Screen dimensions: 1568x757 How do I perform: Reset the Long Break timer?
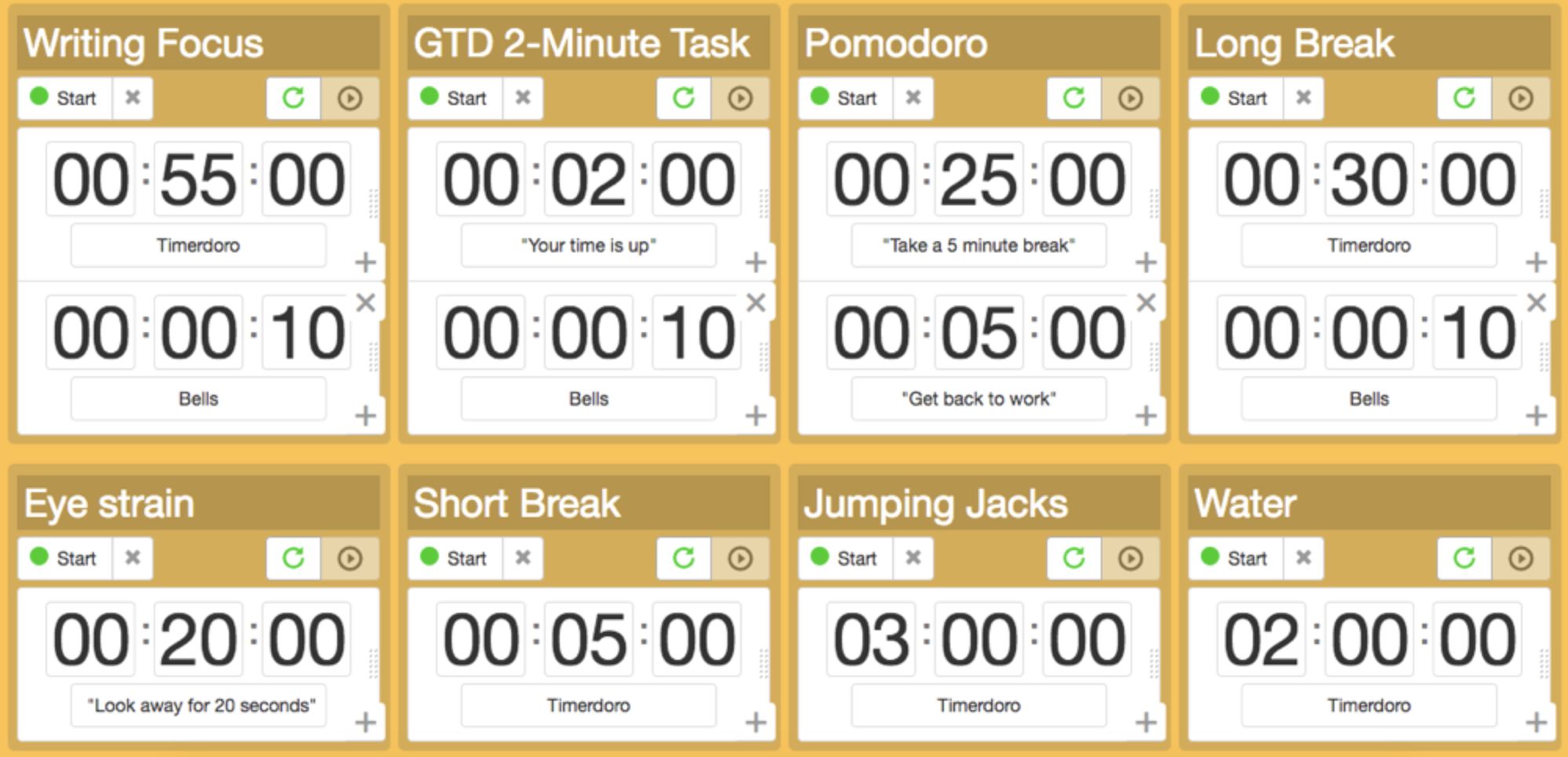point(1464,98)
